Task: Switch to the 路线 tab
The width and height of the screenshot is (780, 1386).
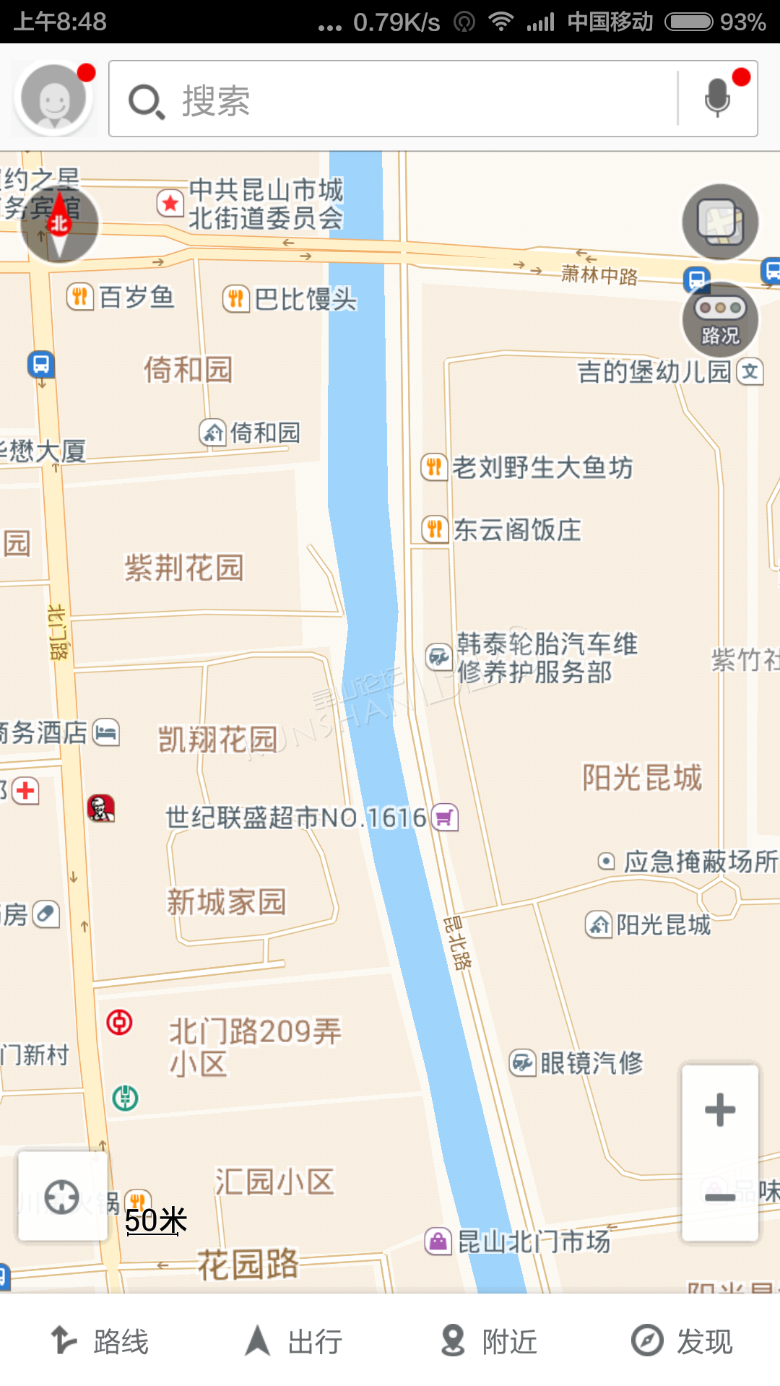Action: click(98, 1340)
